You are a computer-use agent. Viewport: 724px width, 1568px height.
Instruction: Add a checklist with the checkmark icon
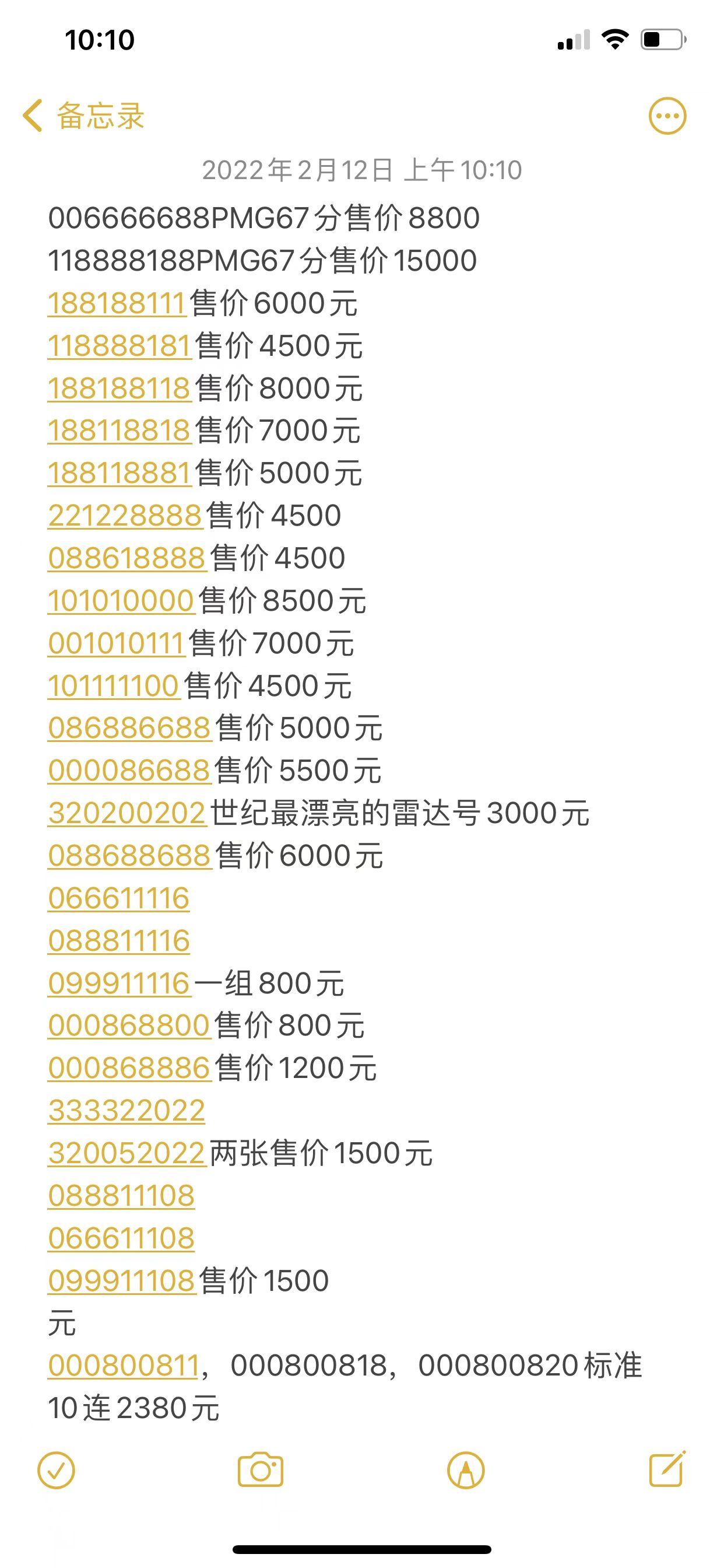point(56,1471)
